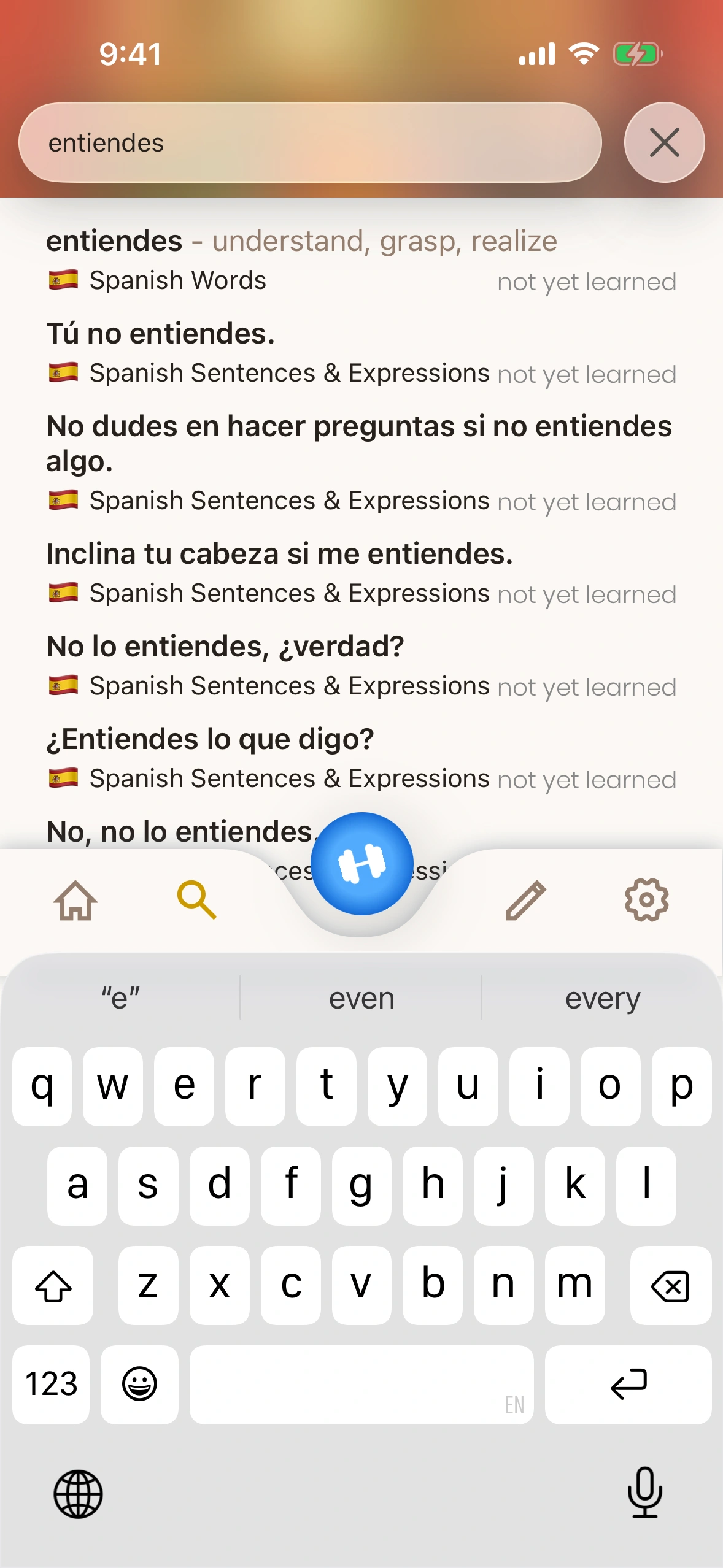Clear the search with the X button
Screen dimensions: 723x1568
point(664,142)
